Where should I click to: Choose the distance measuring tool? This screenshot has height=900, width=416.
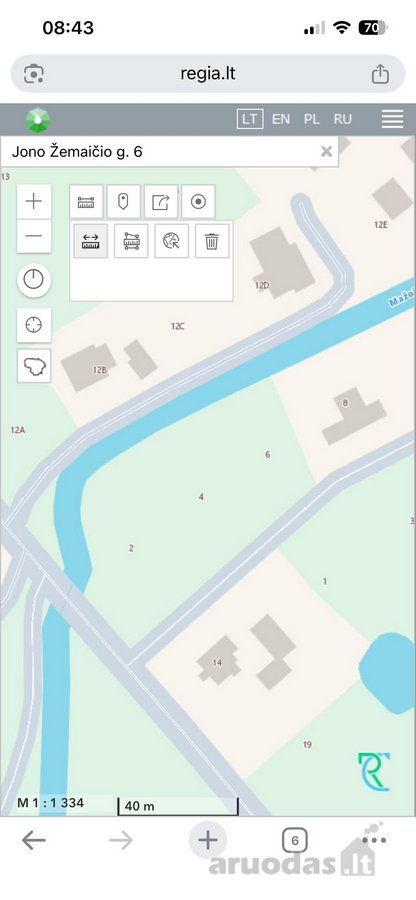click(x=91, y=240)
